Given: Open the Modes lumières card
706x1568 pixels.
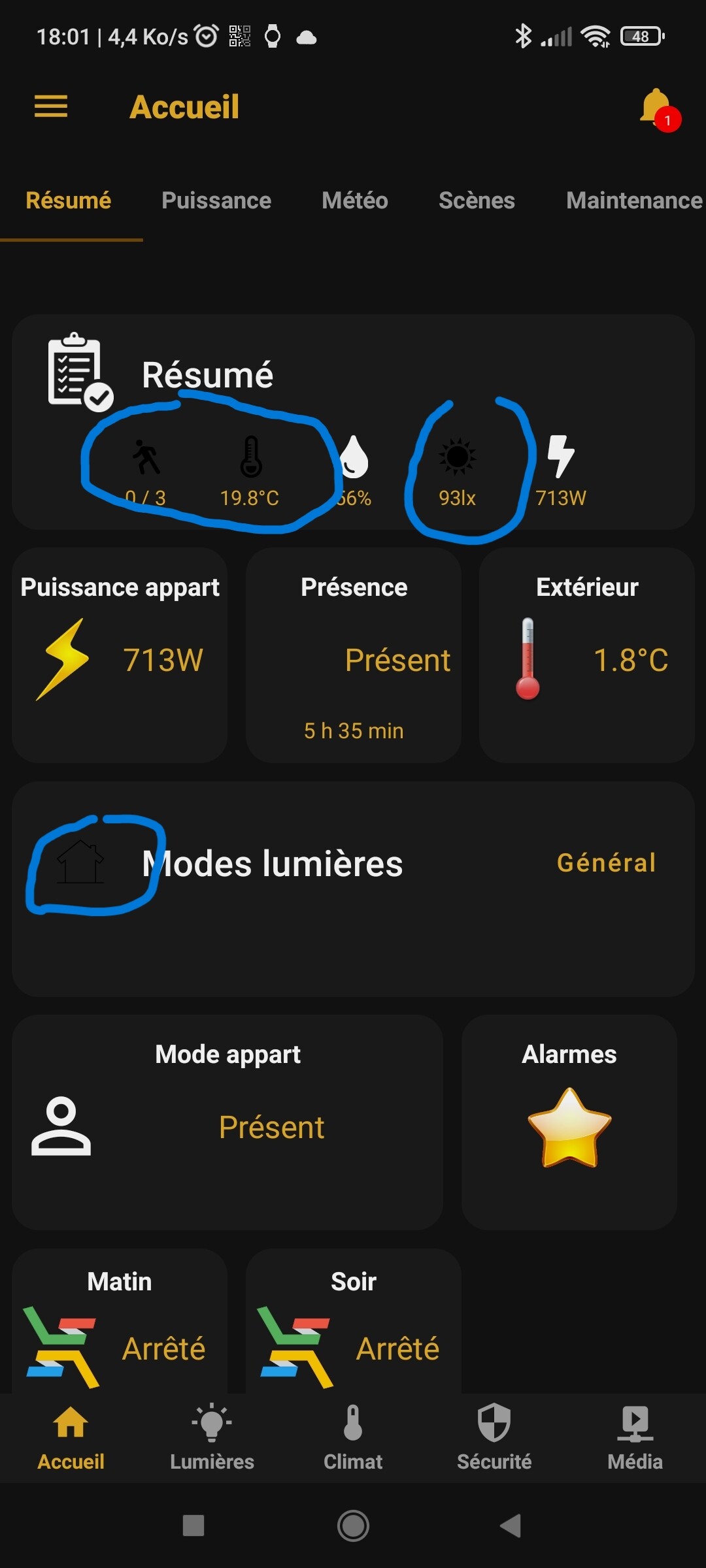Looking at the screenshot, I should (353, 889).
